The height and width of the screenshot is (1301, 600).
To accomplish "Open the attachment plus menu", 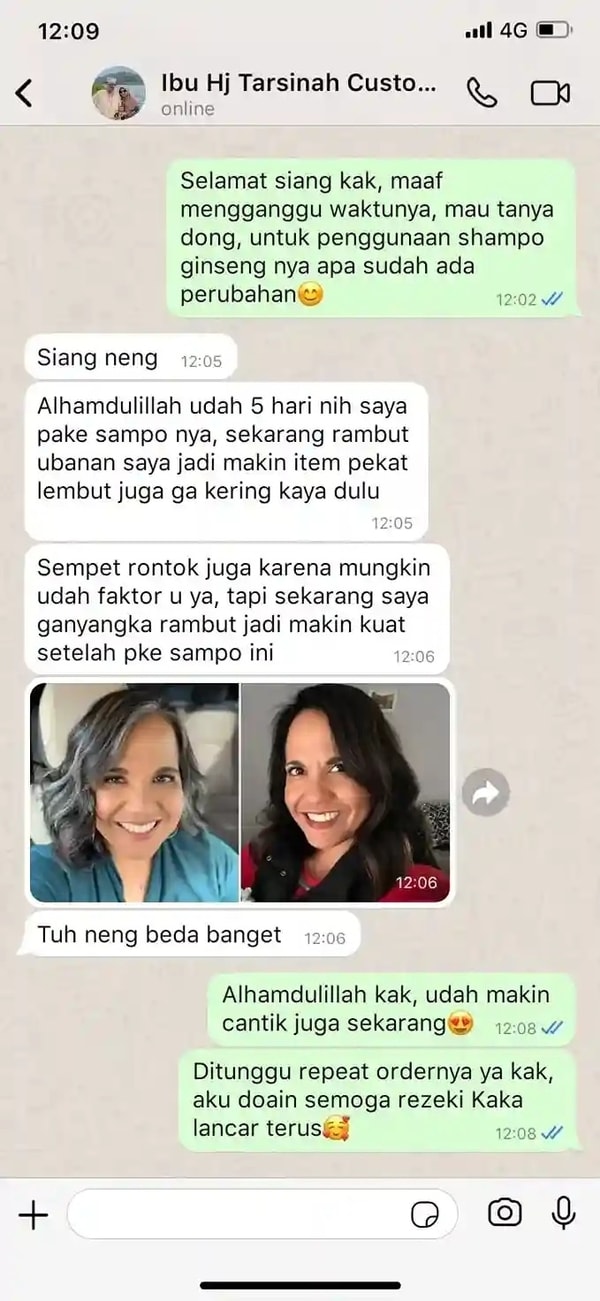I will coord(33,1214).
